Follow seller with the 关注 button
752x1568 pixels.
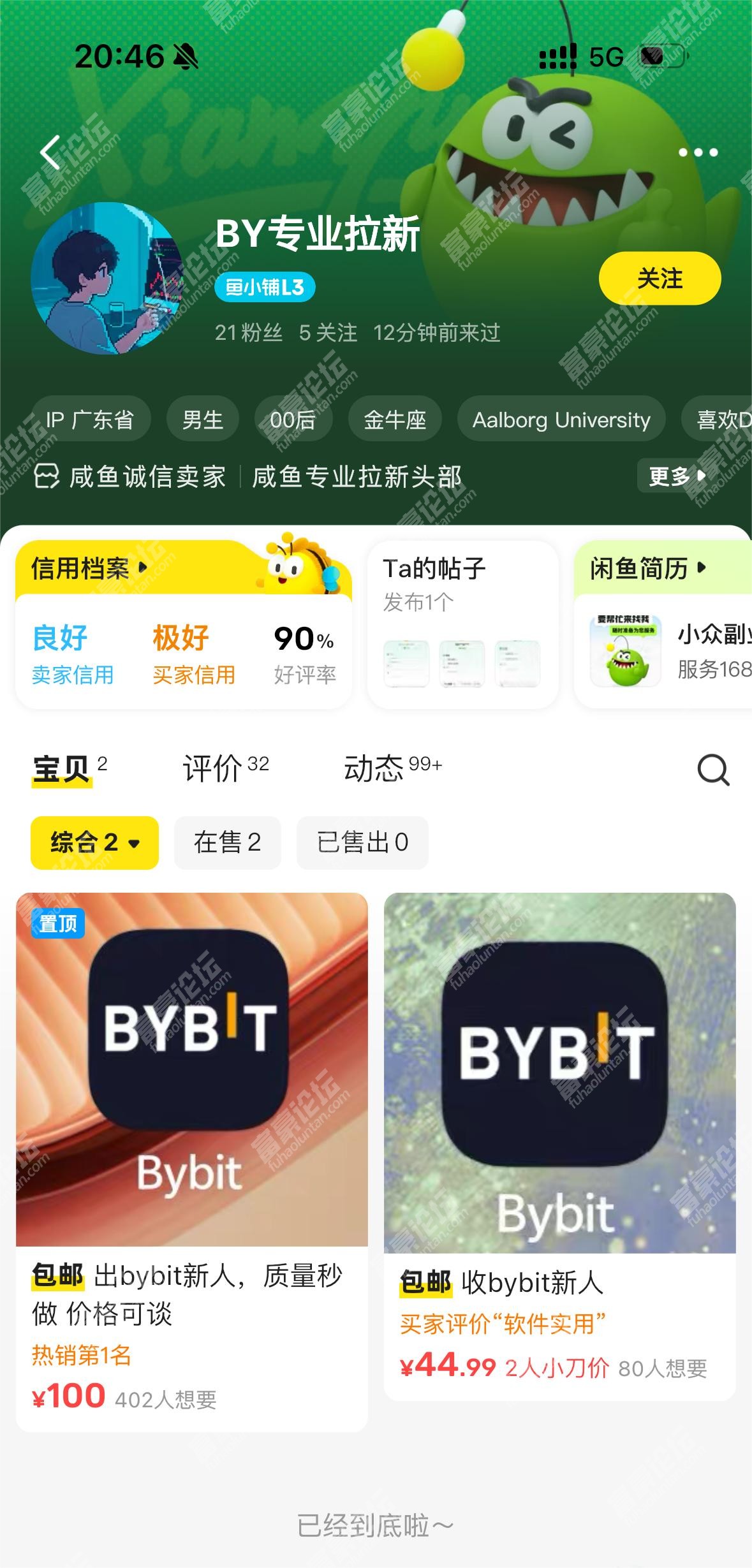coord(660,279)
